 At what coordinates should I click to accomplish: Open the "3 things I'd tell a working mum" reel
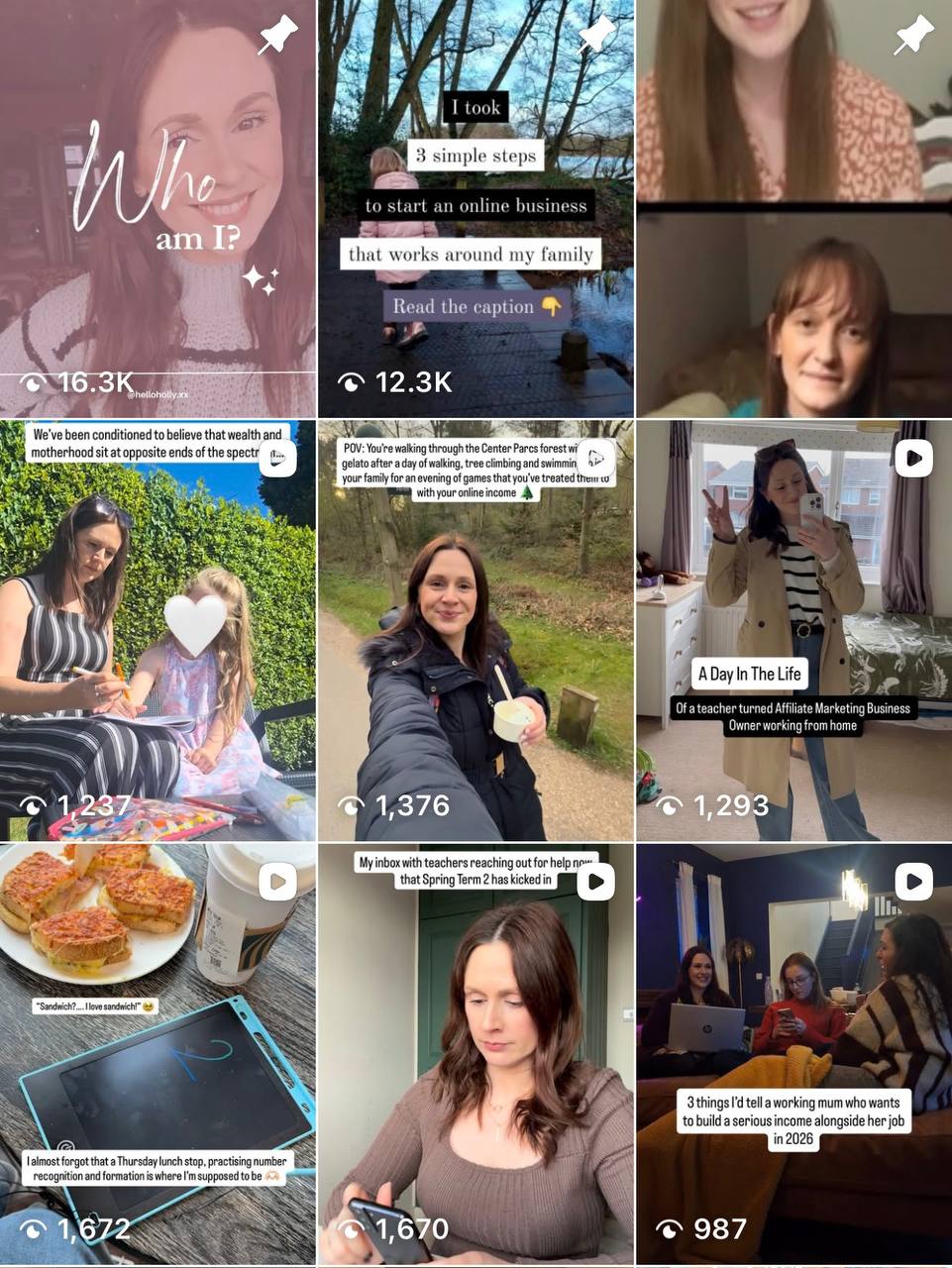click(793, 1054)
